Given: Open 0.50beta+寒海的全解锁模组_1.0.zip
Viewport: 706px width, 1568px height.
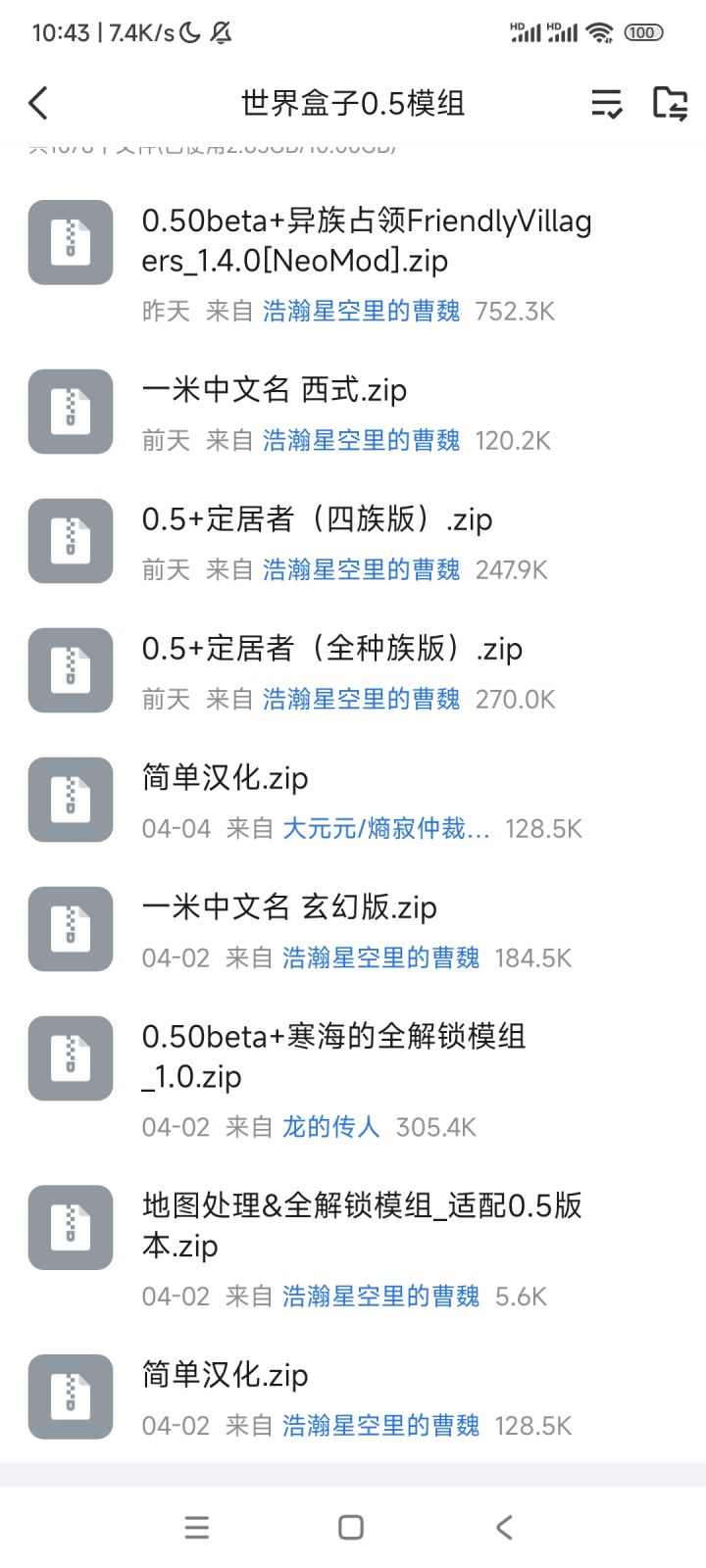Looking at the screenshot, I should (333, 1055).
